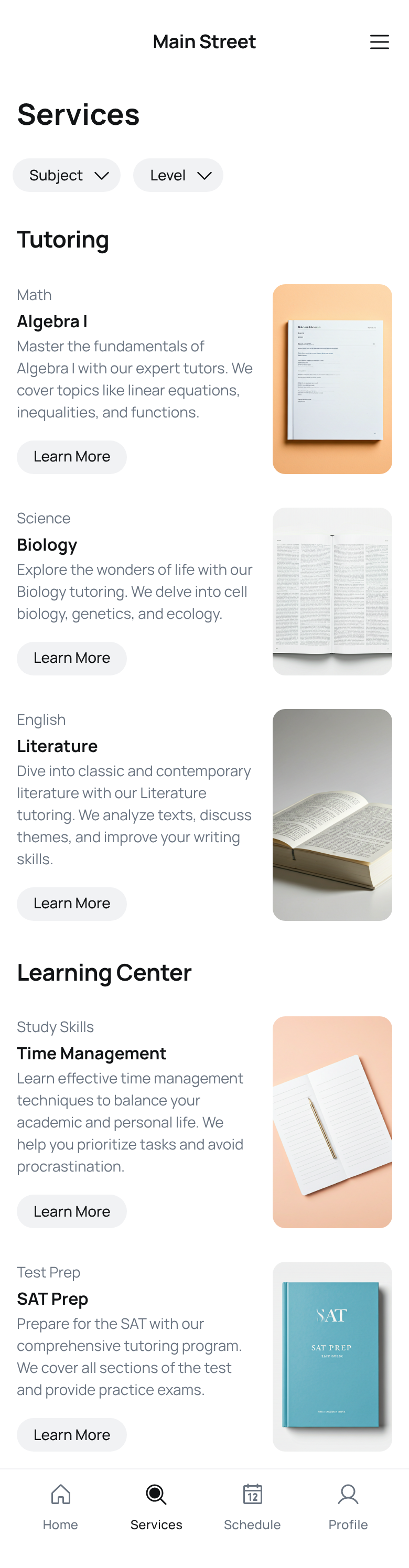
Task: Learn more about SAT Prep
Action: [72, 1434]
